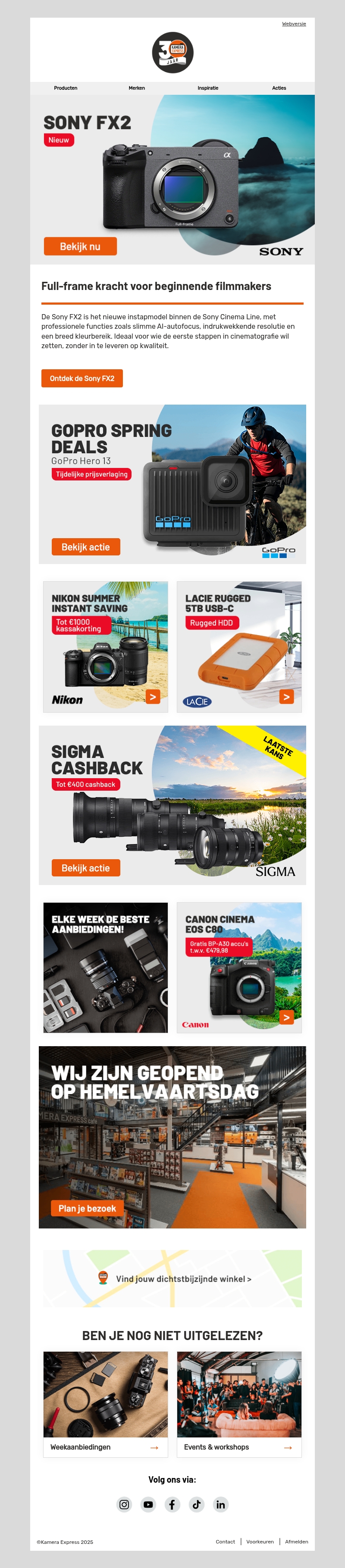Open the LaCie Rugged 5TB USB-C card
Image resolution: width=345 pixels, height=1568 pixels.
coord(239,646)
